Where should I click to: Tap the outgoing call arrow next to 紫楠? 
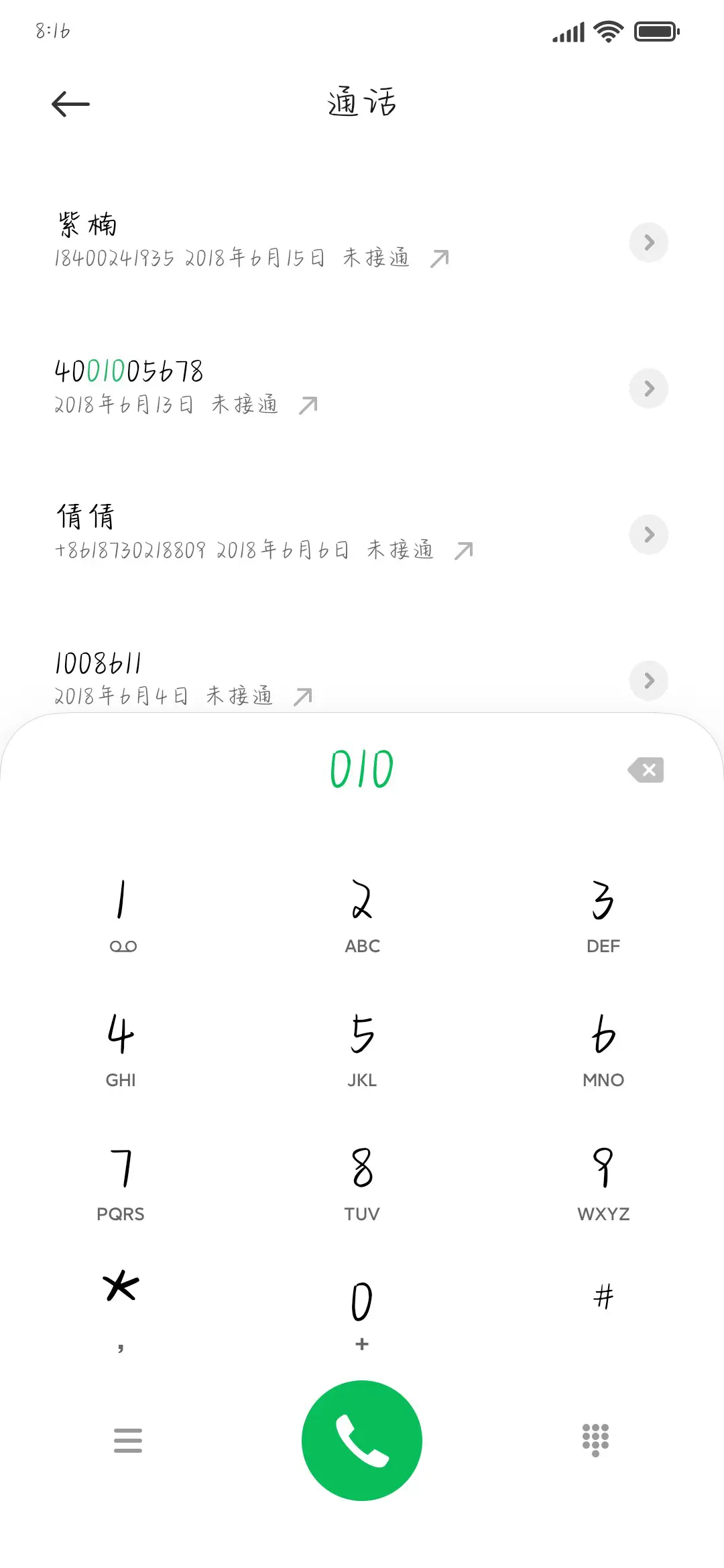click(x=439, y=257)
